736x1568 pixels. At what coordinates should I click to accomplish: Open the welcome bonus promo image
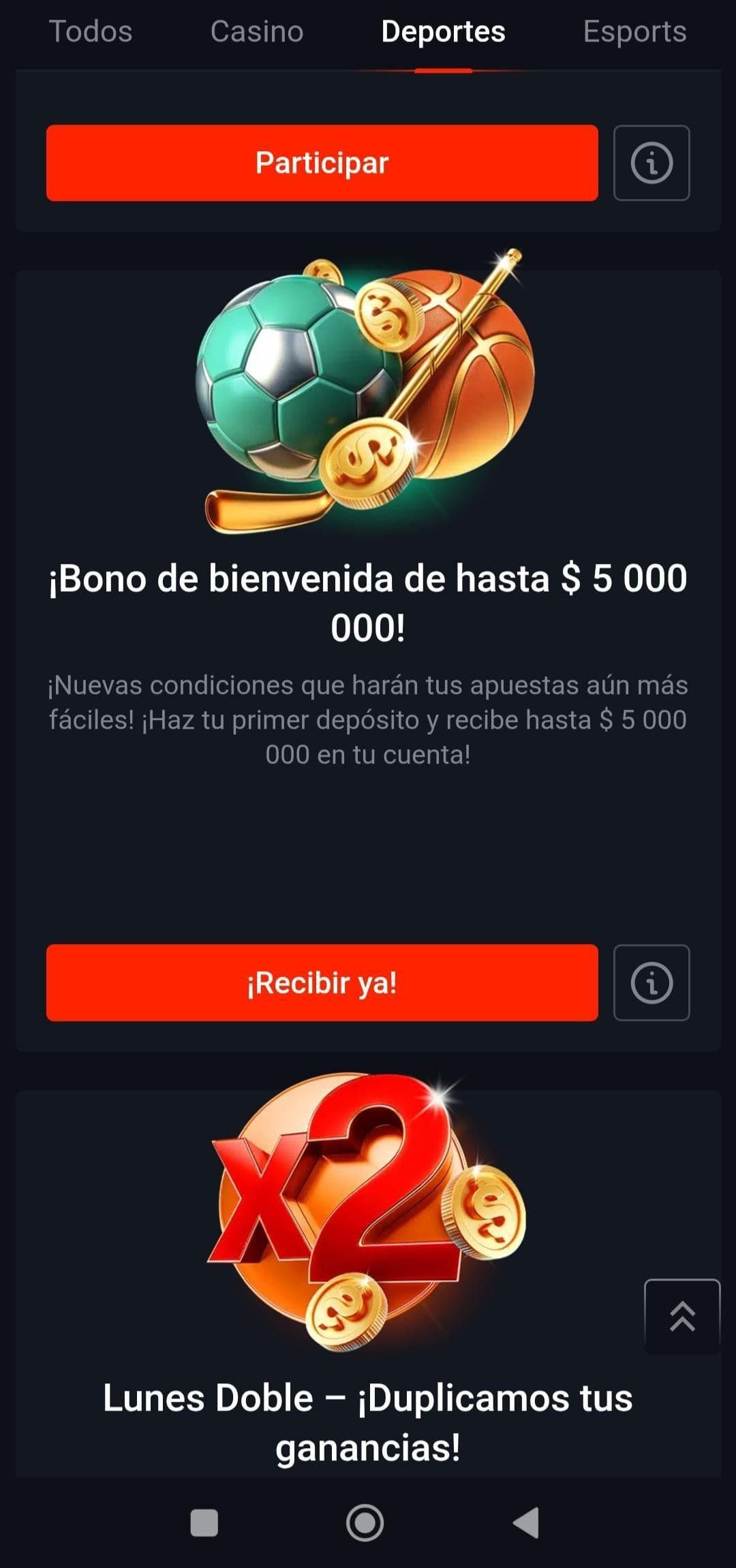click(x=361, y=395)
